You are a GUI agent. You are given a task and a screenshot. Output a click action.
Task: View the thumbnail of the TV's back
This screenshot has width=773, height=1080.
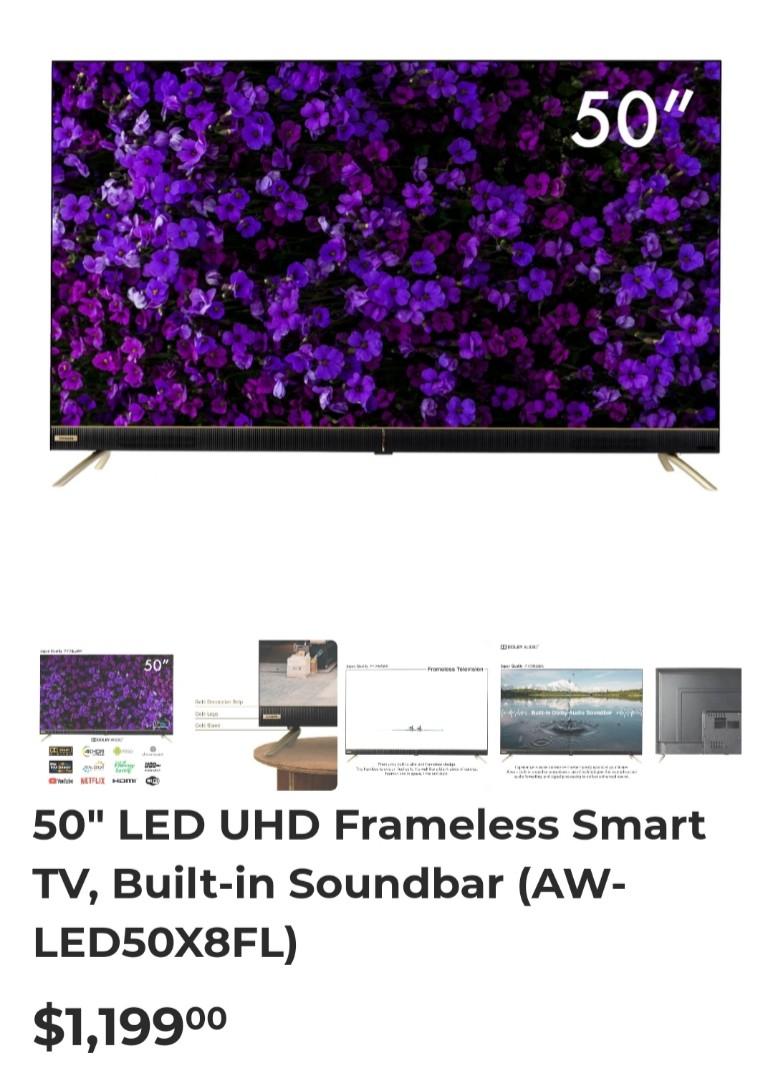point(698,712)
